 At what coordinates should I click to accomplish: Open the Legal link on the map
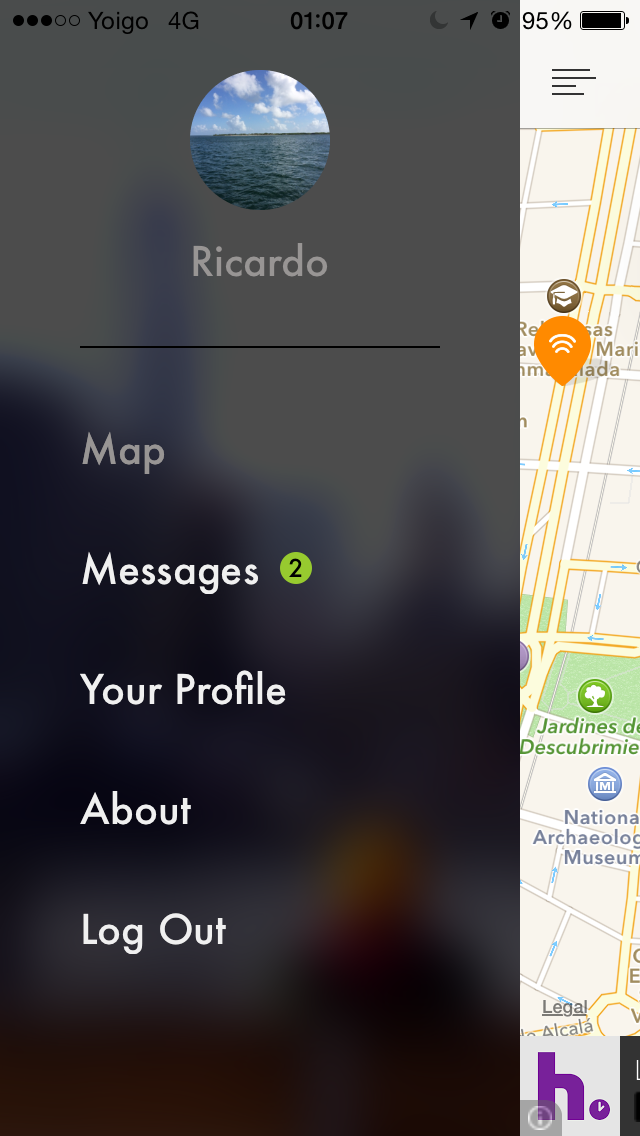565,1007
